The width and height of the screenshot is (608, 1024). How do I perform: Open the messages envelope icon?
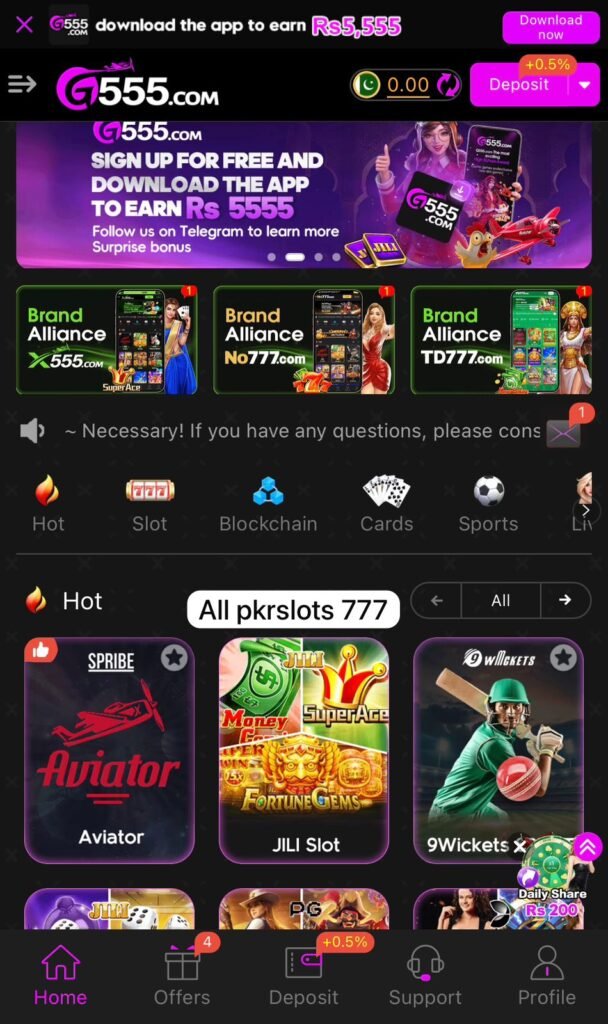coord(563,432)
